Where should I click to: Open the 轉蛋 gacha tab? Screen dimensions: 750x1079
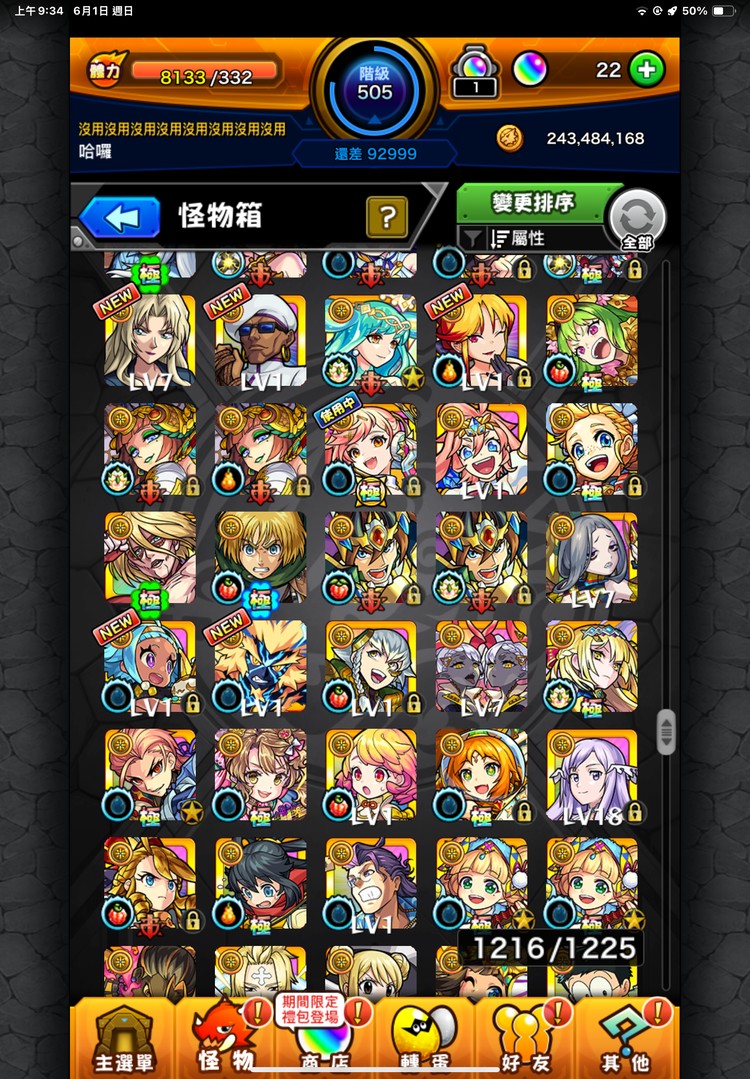click(423, 1038)
